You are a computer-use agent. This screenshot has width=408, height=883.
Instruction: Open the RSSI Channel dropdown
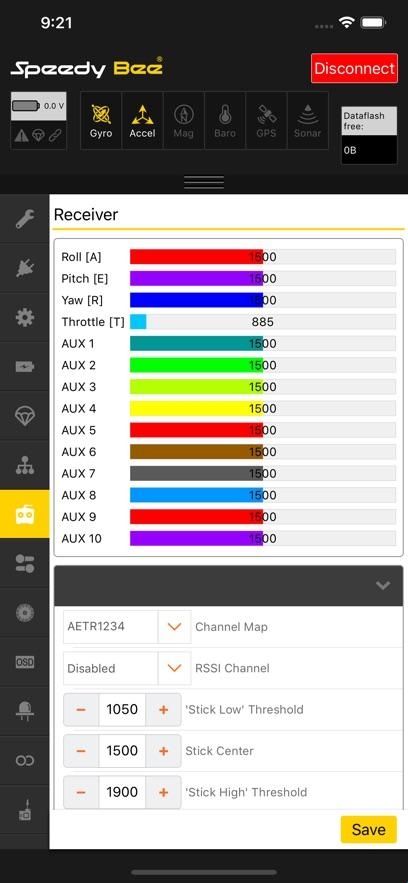tap(174, 668)
